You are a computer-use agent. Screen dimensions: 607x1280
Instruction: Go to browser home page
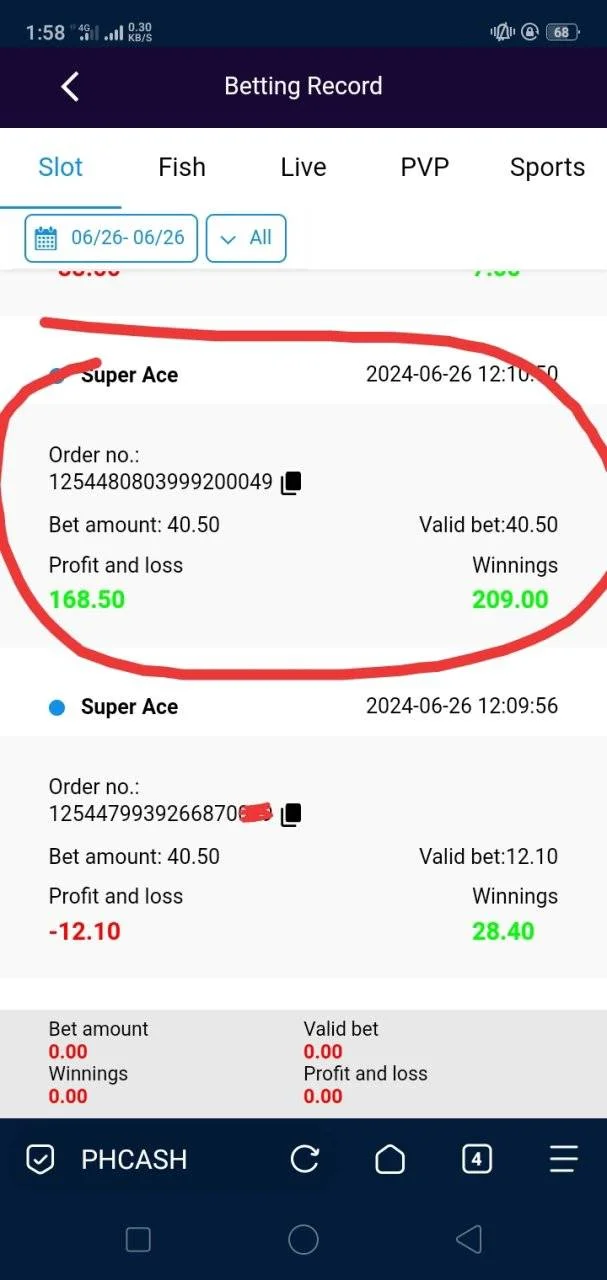(390, 1159)
